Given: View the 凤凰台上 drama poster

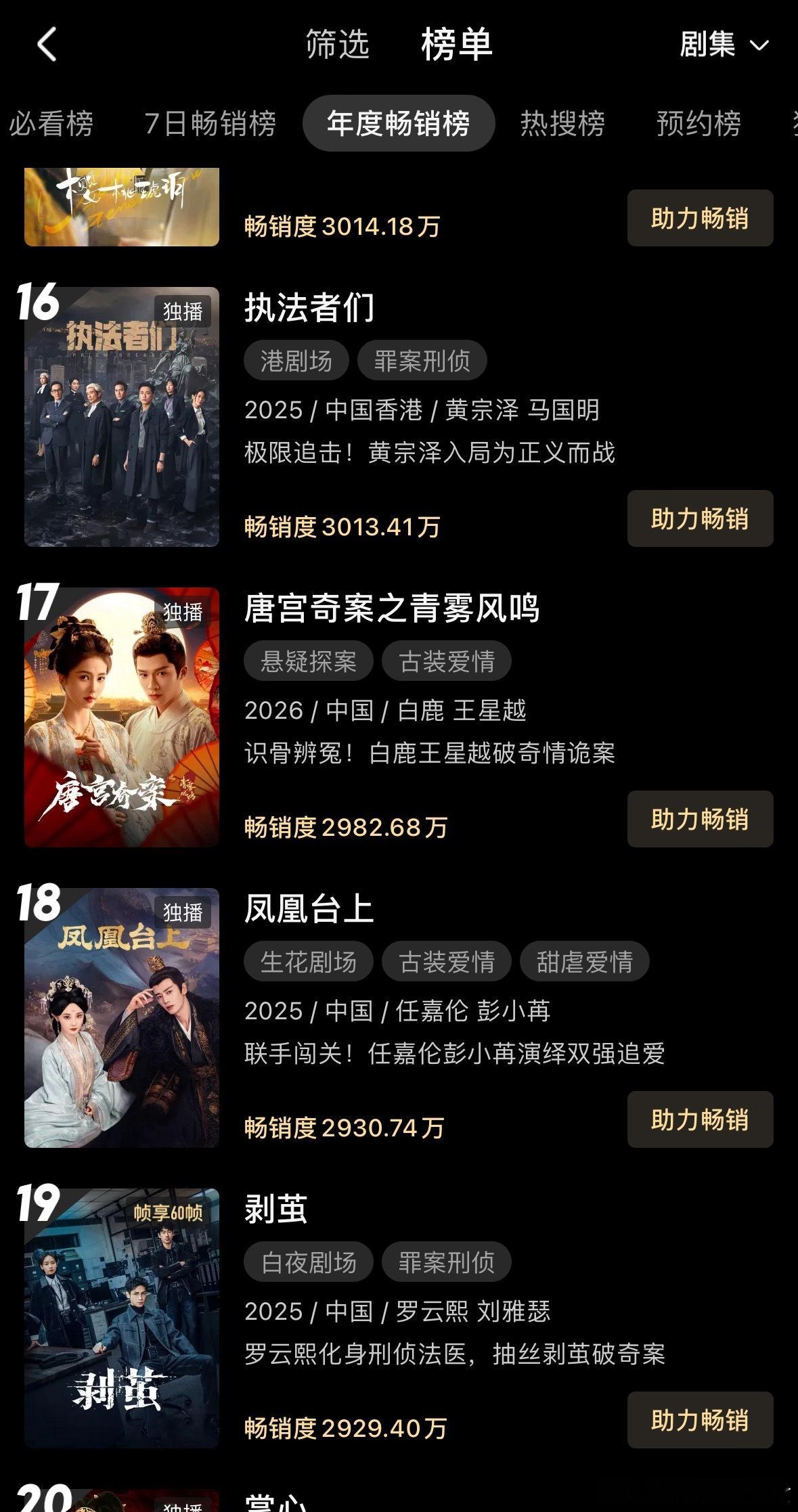Looking at the screenshot, I should (x=122, y=1018).
